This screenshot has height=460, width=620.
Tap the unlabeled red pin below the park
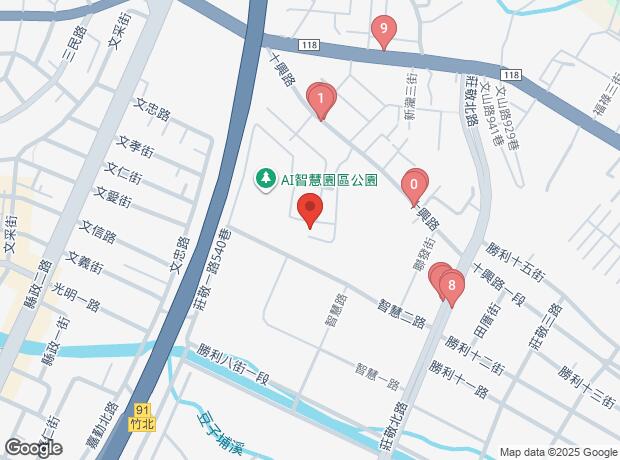coord(310,211)
